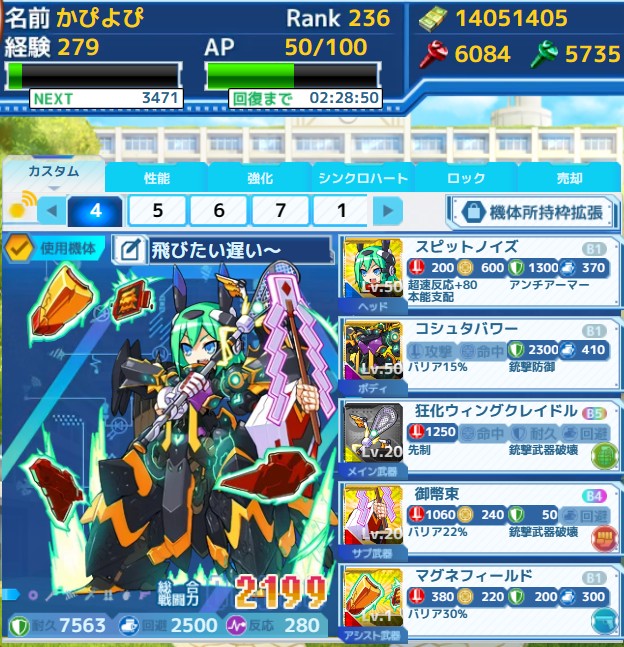Switch to the ロック tab
The height and width of the screenshot is (647, 624).
[466, 177]
